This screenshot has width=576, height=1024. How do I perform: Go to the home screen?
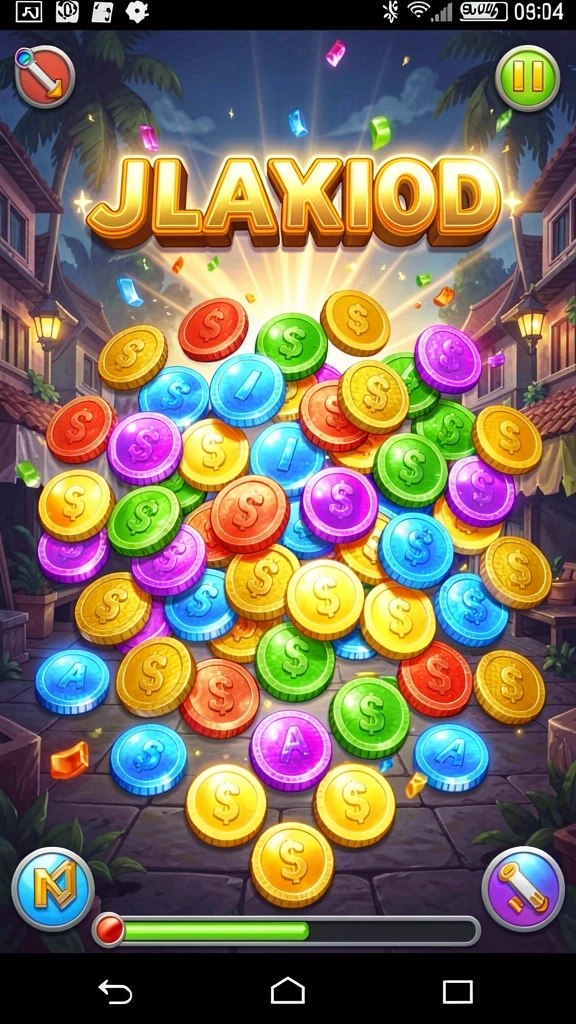click(x=287, y=991)
